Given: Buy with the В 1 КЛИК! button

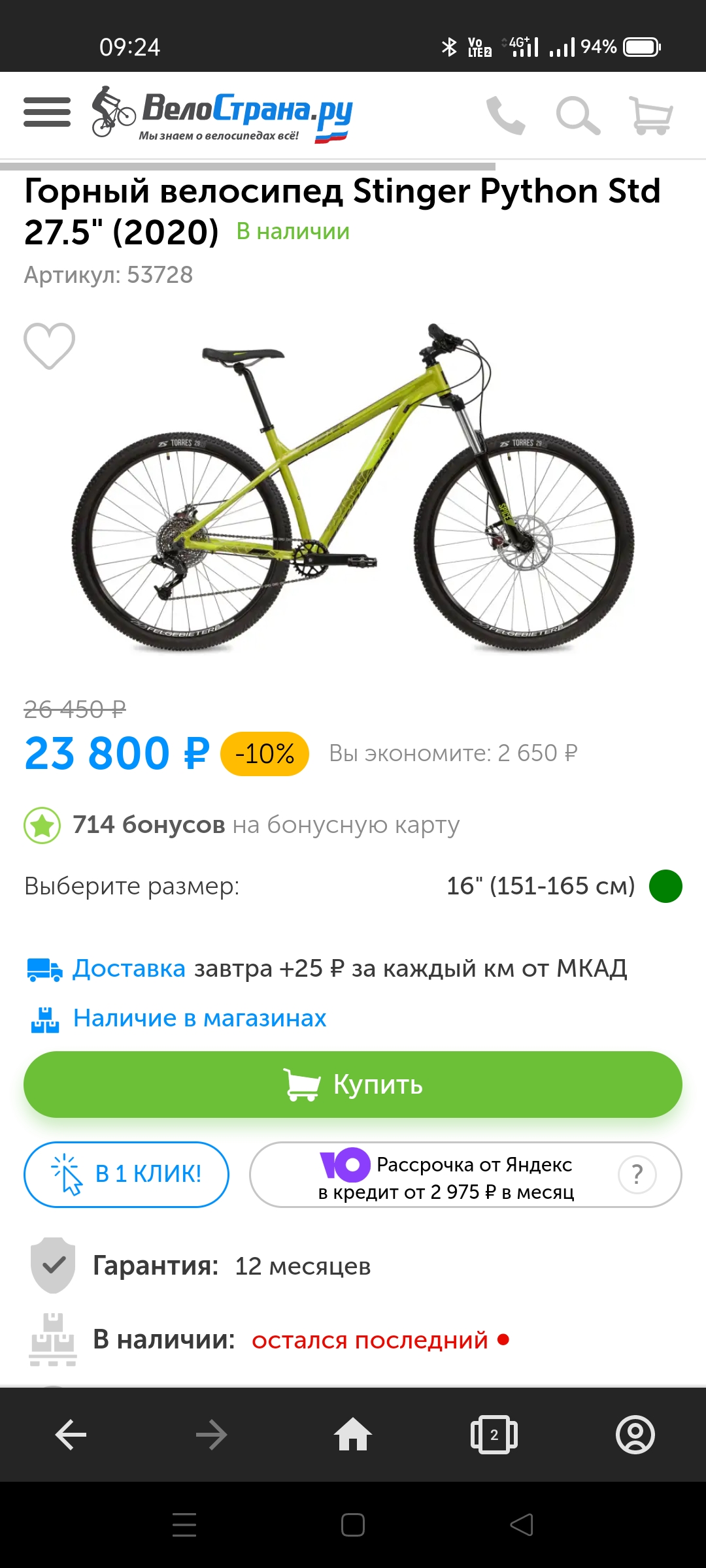Looking at the screenshot, I should 127,1174.
